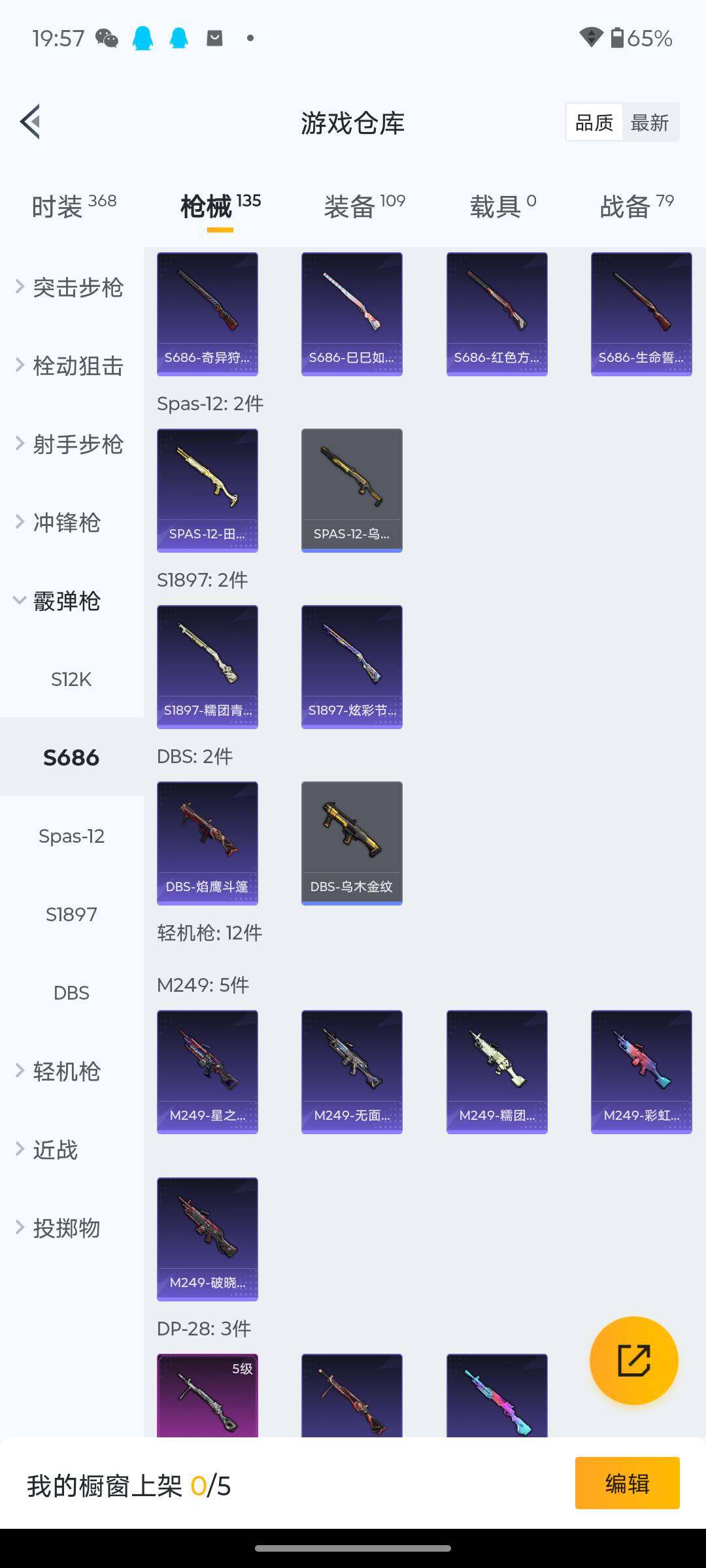Select Spas-12 in the sidebar
The height and width of the screenshot is (1568, 706).
click(x=71, y=836)
